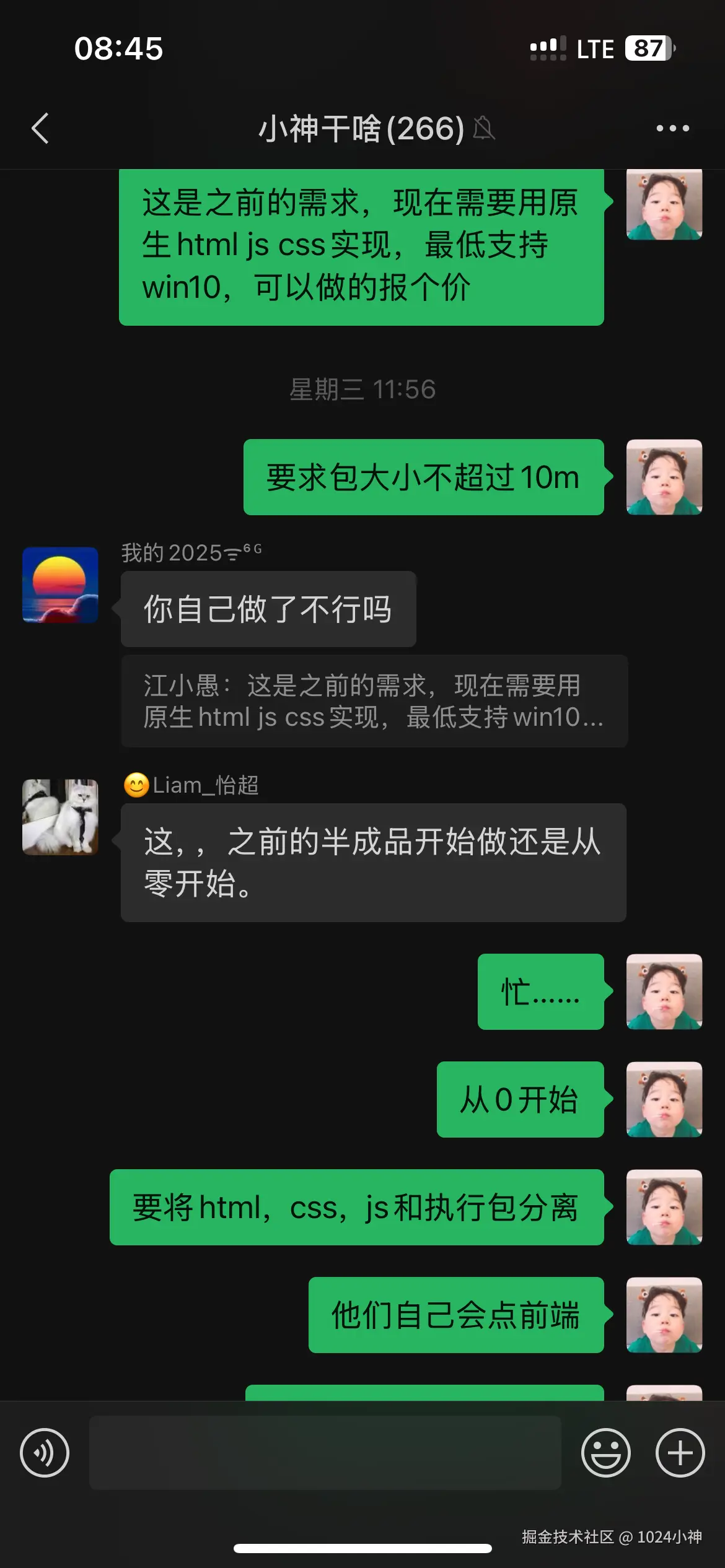The image size is (725, 1568).
Task: Open profile avatar of 我的2025
Action: pyautogui.click(x=60, y=585)
